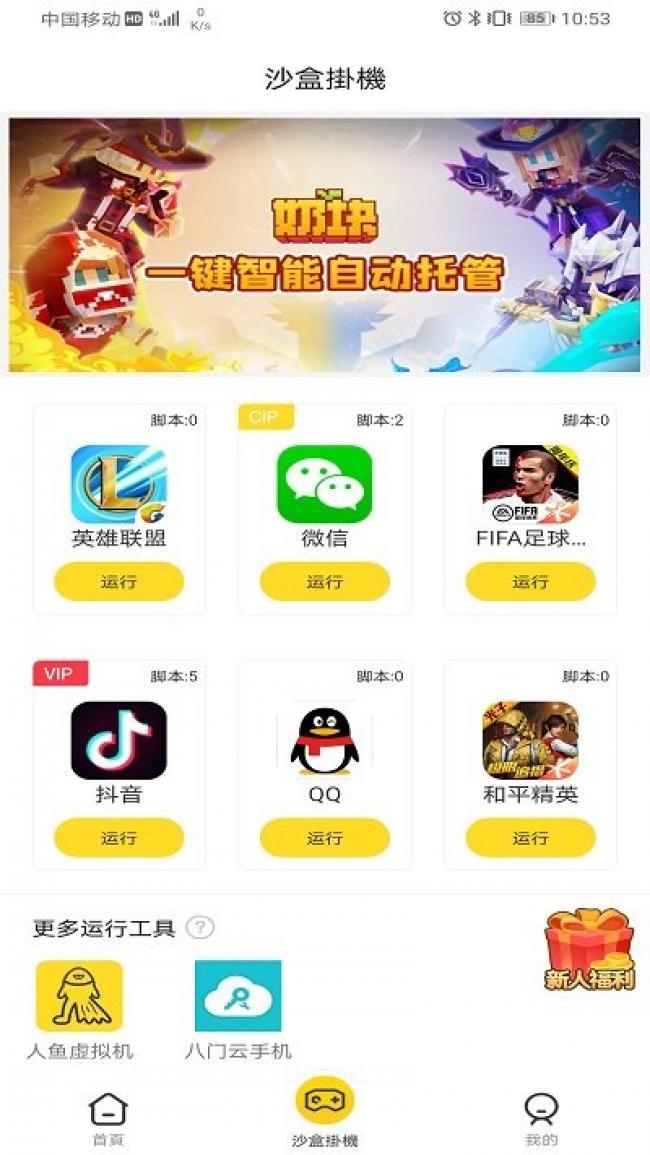Select the 微信 app icon
This screenshot has height=1155, width=650.
point(325,485)
